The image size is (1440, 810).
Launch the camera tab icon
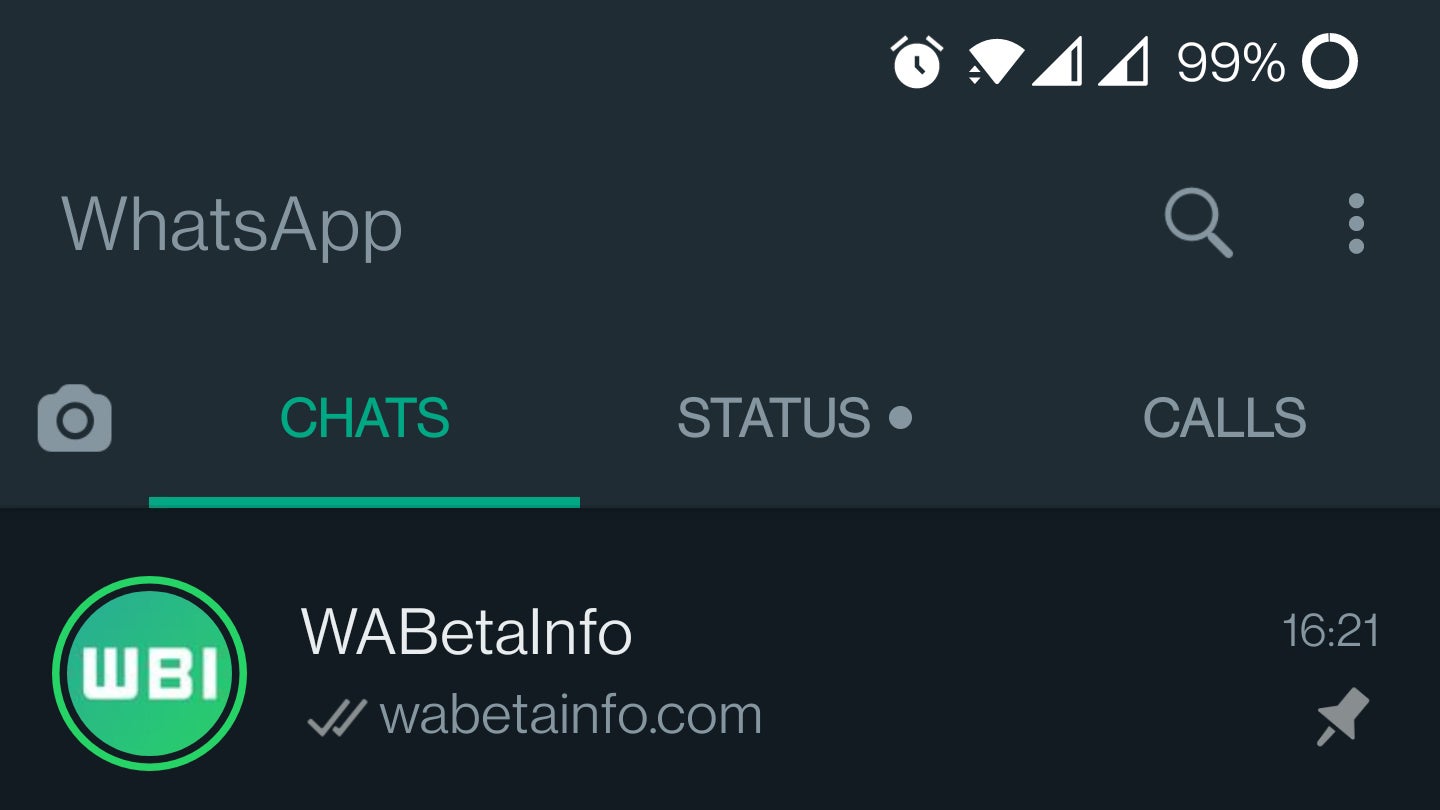(75, 418)
